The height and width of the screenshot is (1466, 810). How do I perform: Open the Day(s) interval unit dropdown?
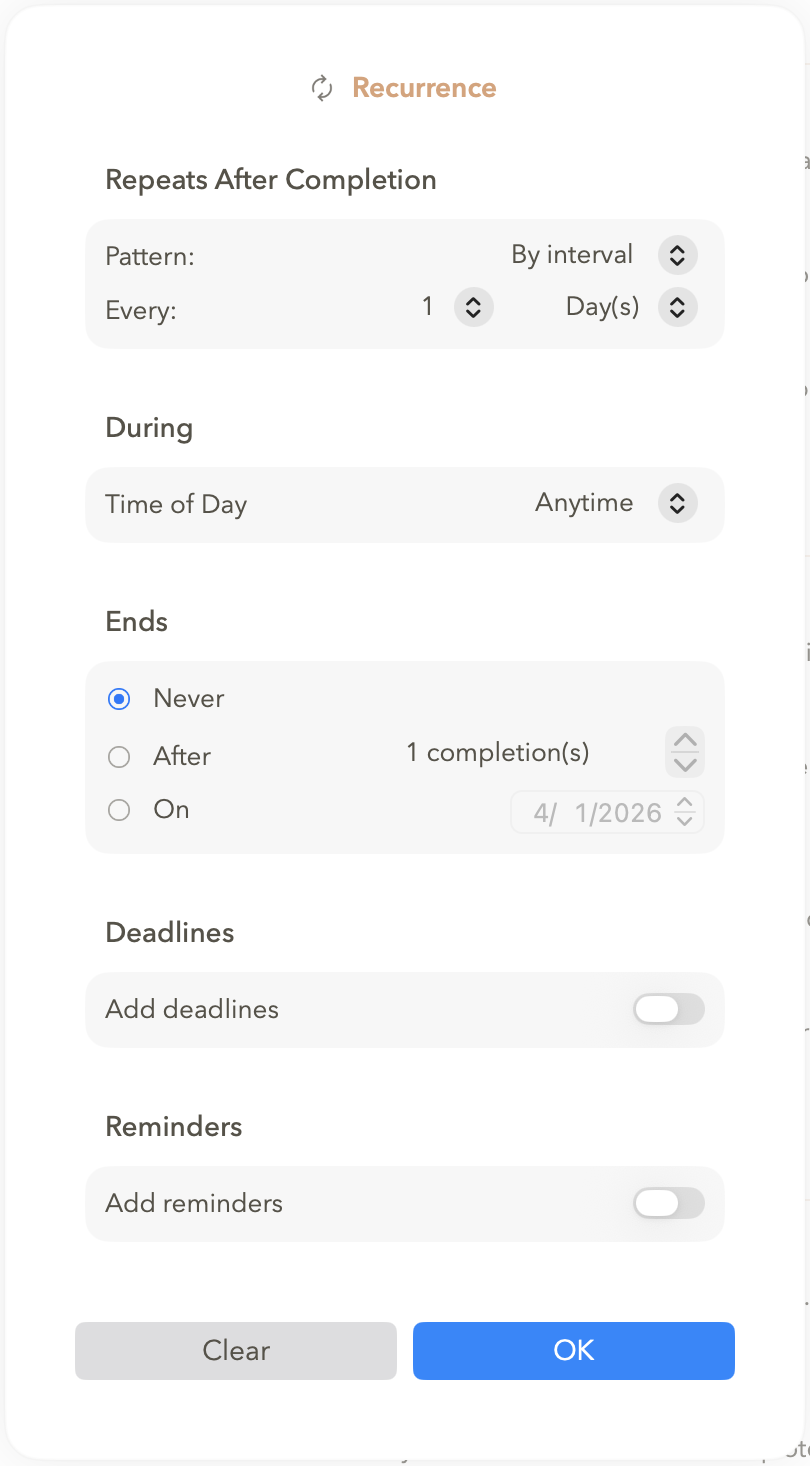602,307
